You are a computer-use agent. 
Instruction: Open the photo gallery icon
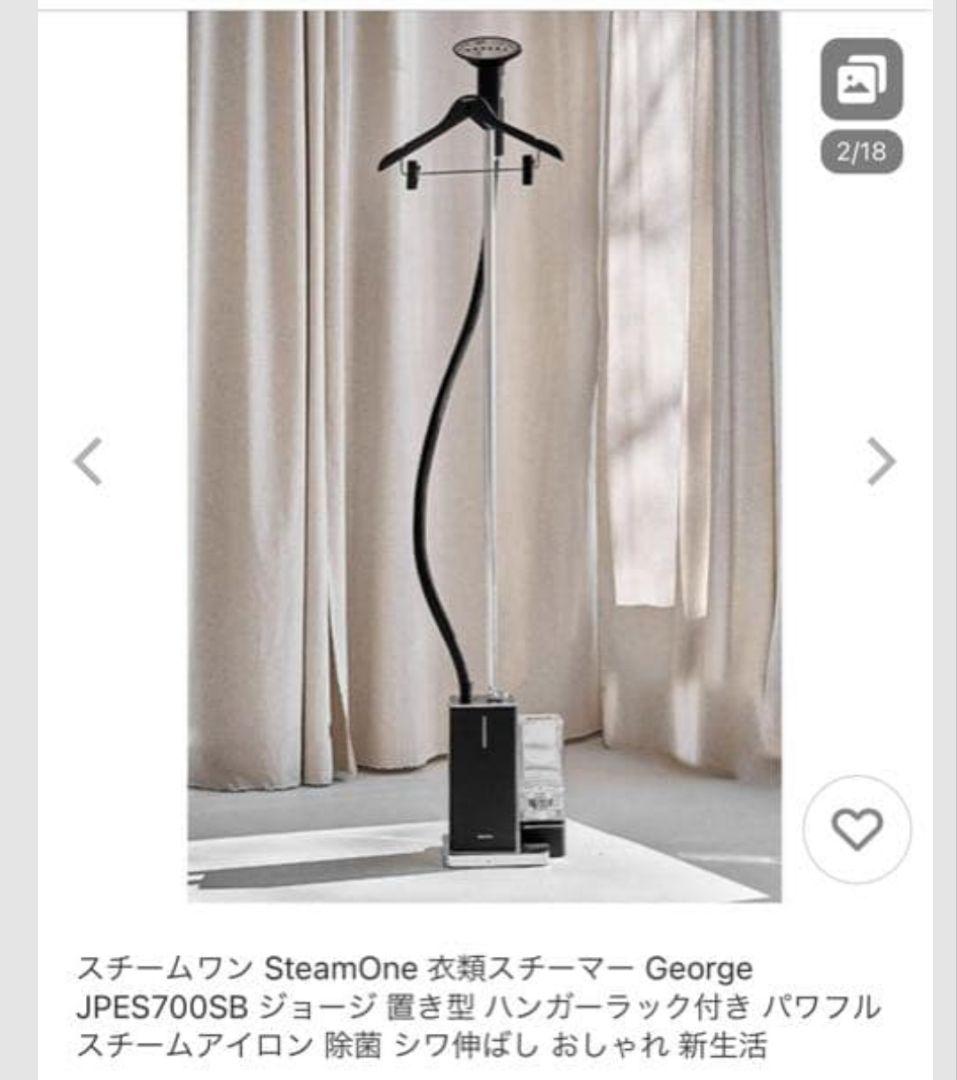(861, 79)
